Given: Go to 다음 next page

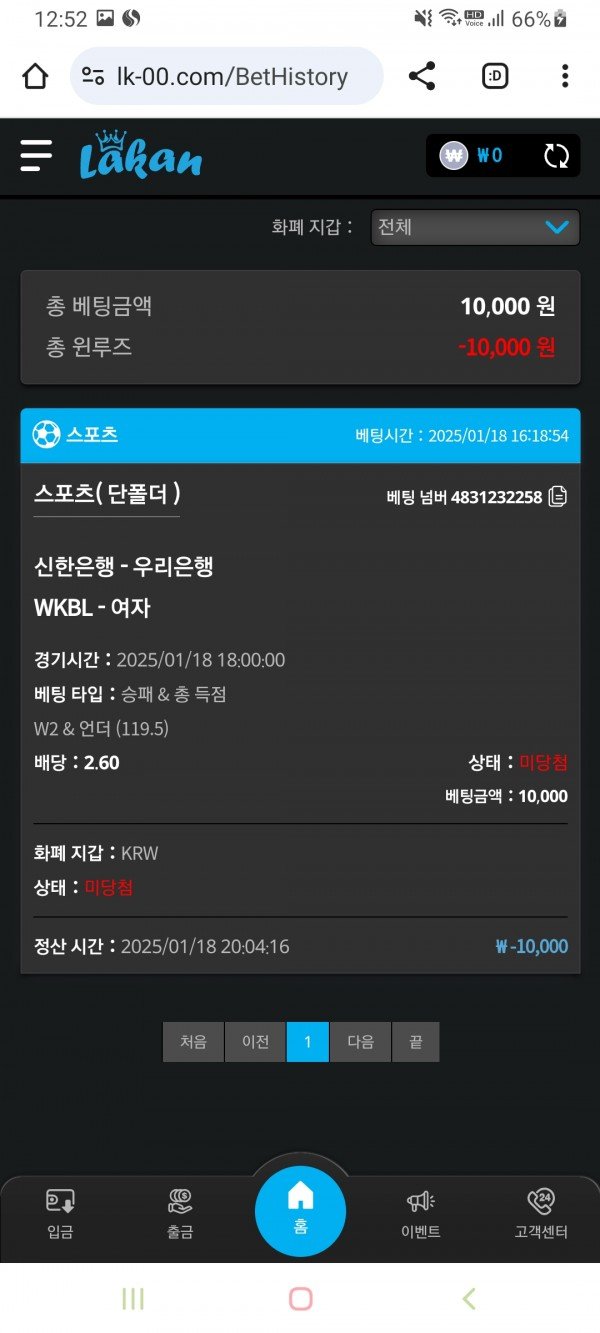Looking at the screenshot, I should click(360, 1042).
